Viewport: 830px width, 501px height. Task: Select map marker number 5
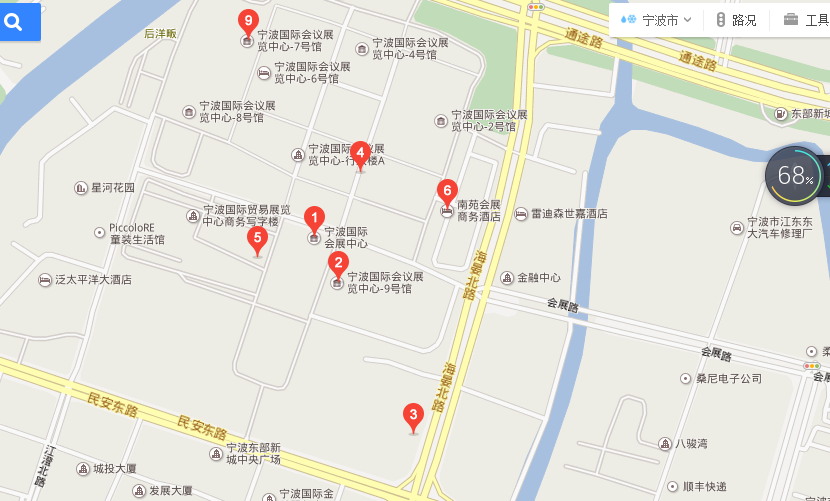(x=257, y=239)
